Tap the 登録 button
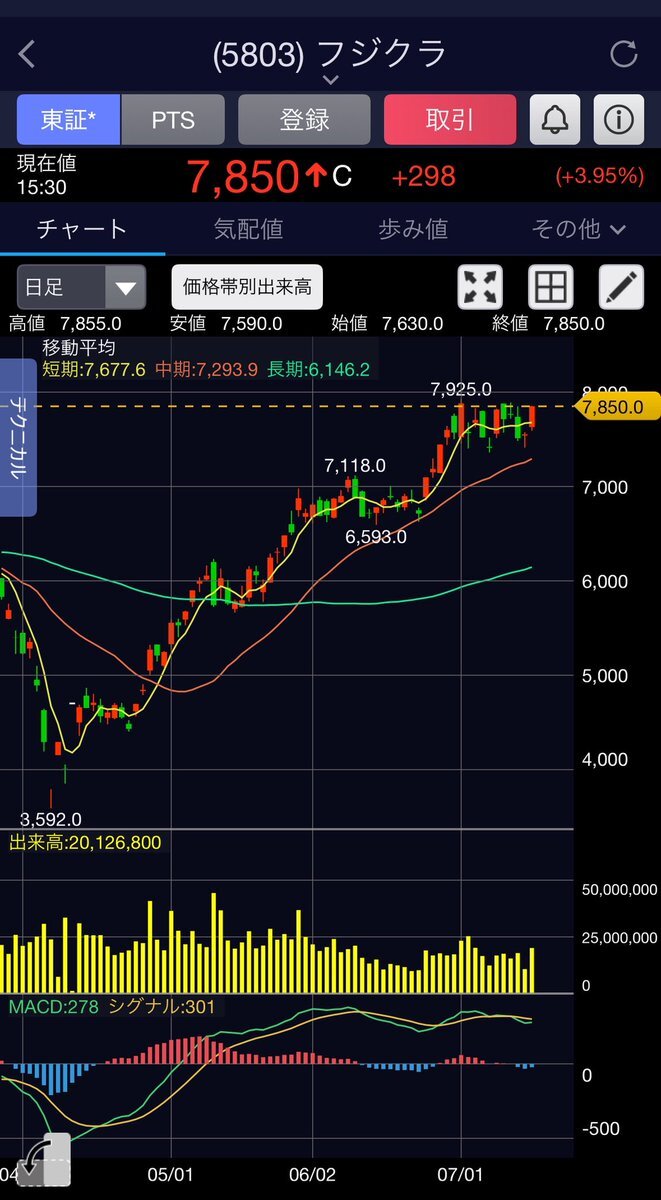Screen dimensions: 661x1200 pos(304,120)
